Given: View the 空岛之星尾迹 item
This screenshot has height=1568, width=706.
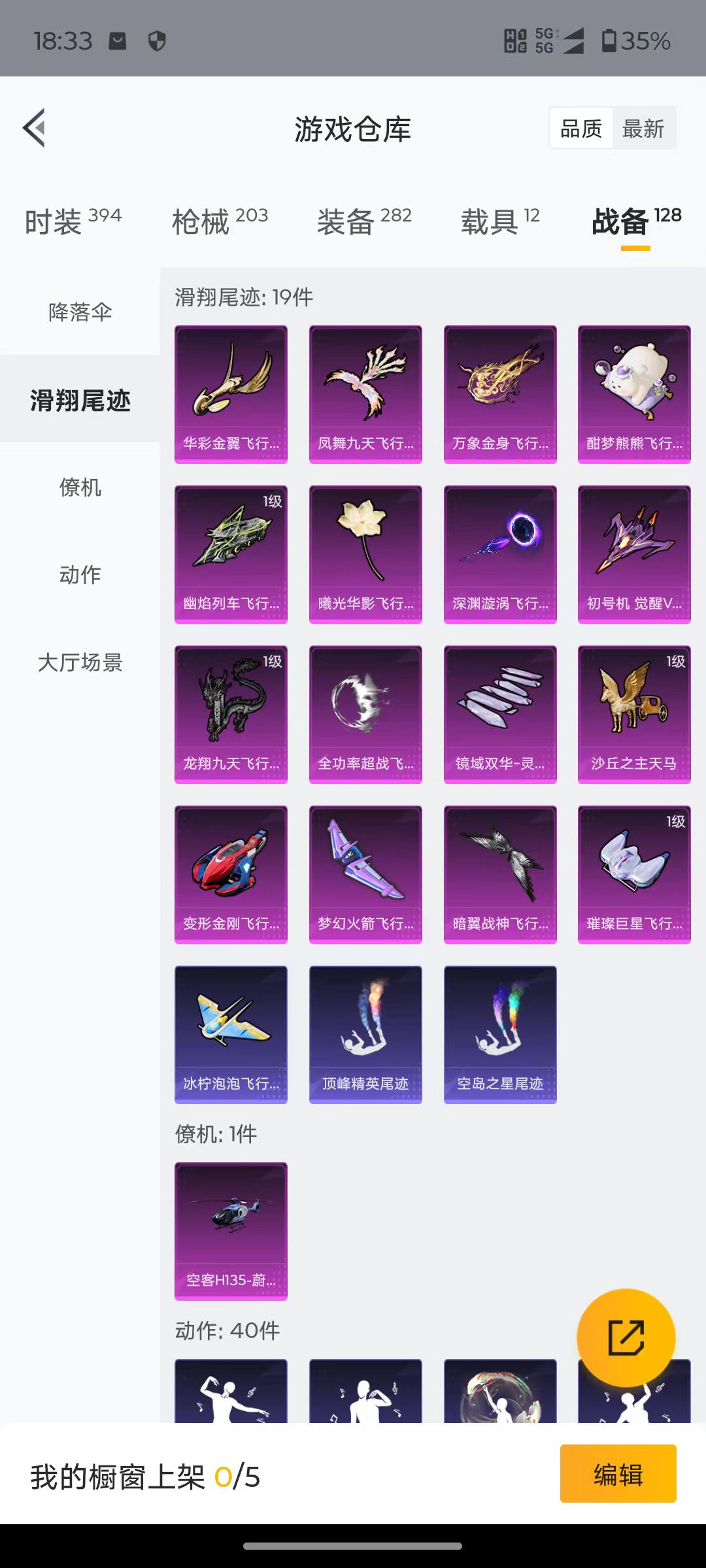Looking at the screenshot, I should (500, 1035).
